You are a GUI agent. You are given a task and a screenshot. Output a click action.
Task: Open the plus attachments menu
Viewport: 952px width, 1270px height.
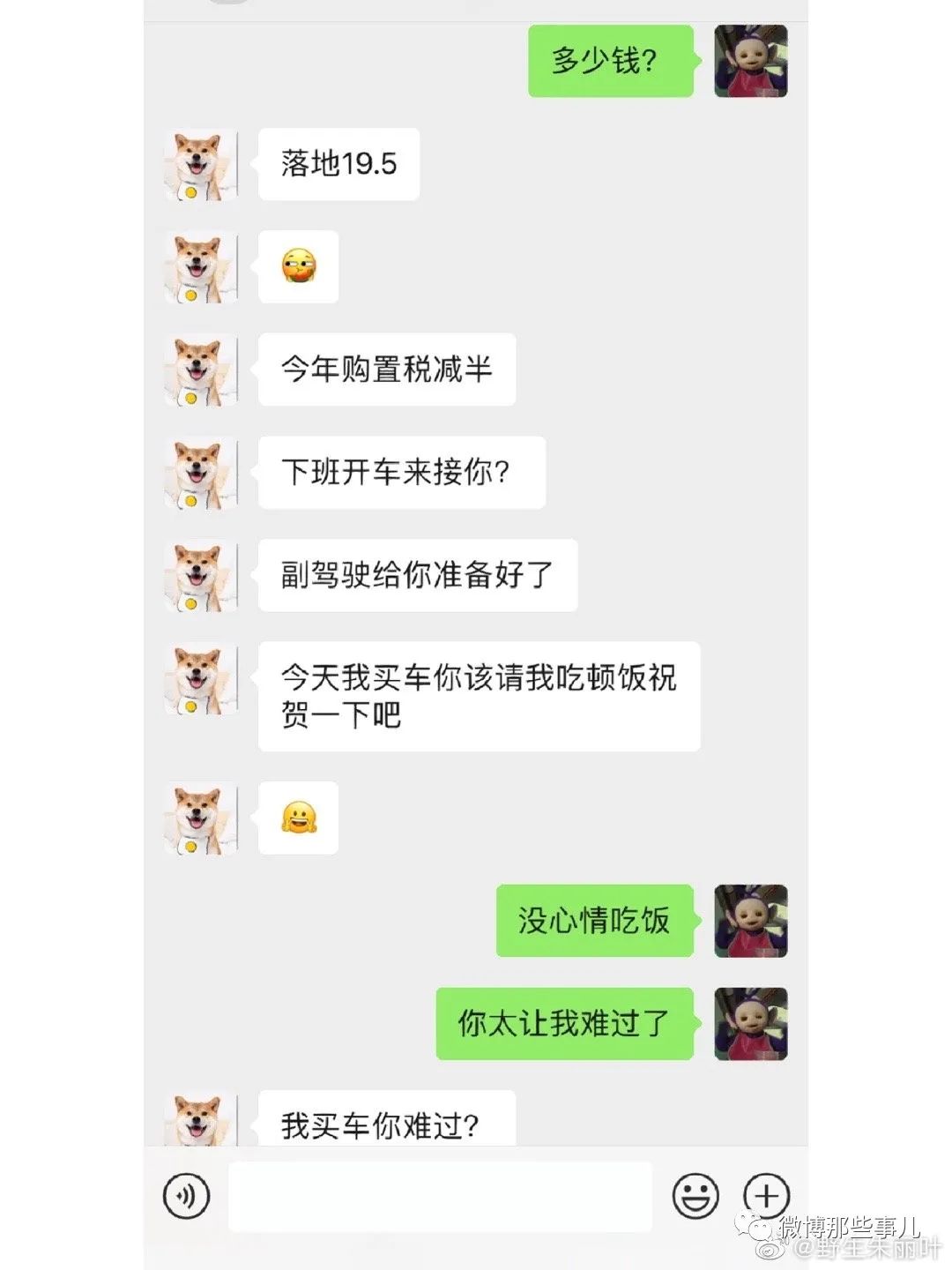coord(766,1196)
